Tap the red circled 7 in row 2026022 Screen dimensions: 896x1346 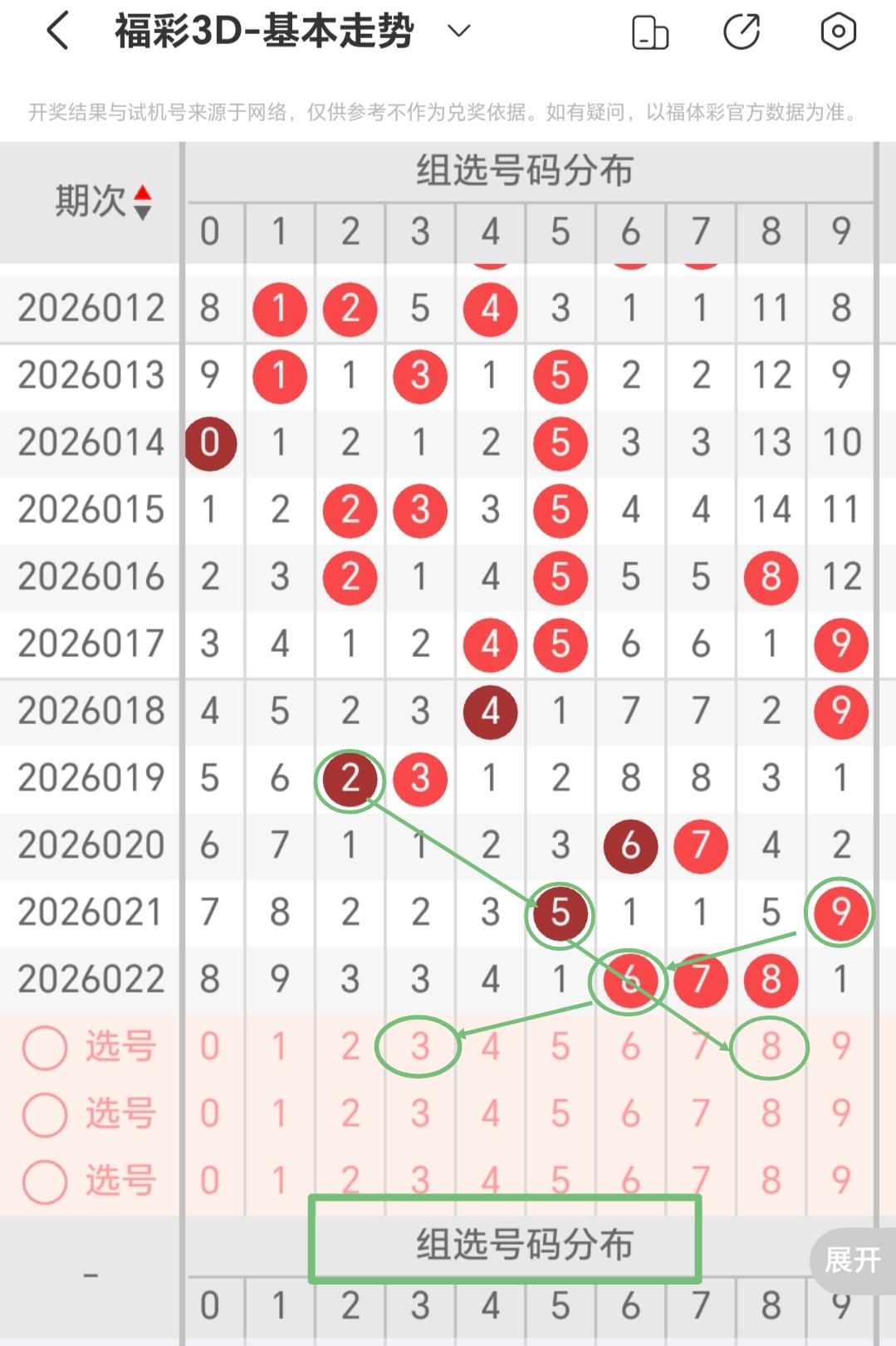tap(701, 981)
